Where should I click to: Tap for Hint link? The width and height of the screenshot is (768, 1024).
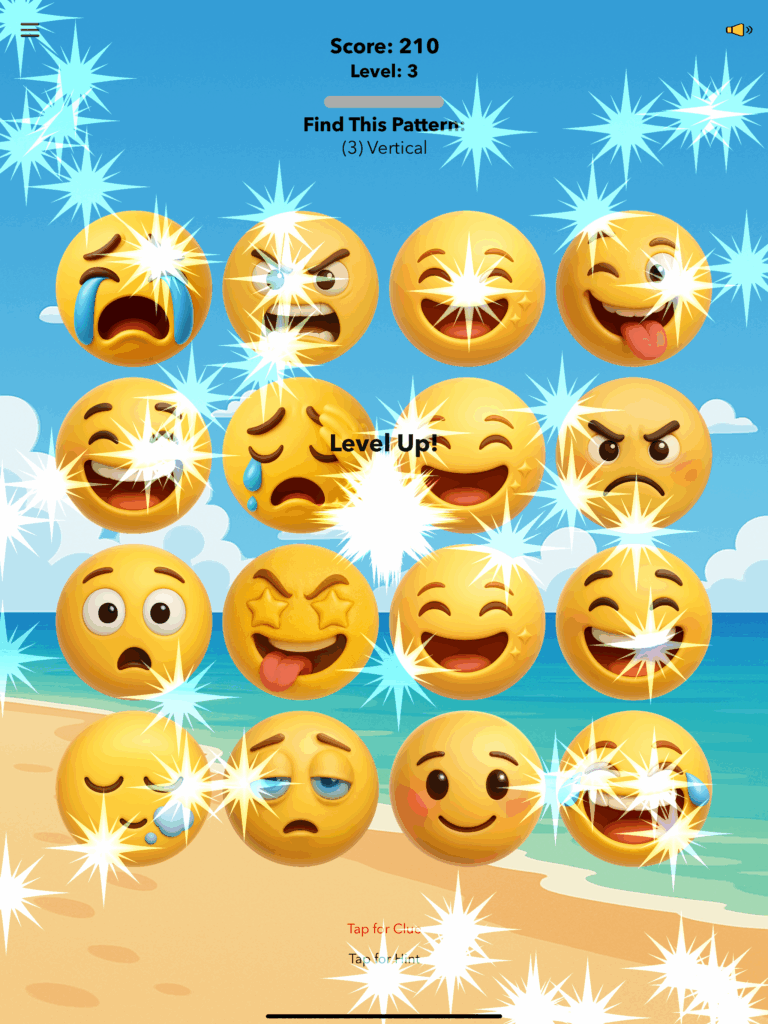[x=383, y=959]
